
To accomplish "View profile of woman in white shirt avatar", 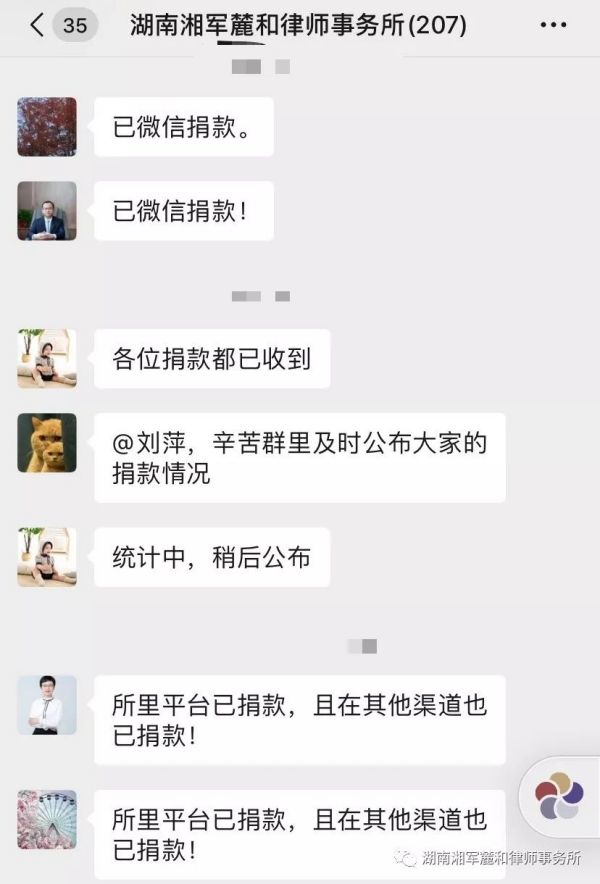I will pos(47,705).
